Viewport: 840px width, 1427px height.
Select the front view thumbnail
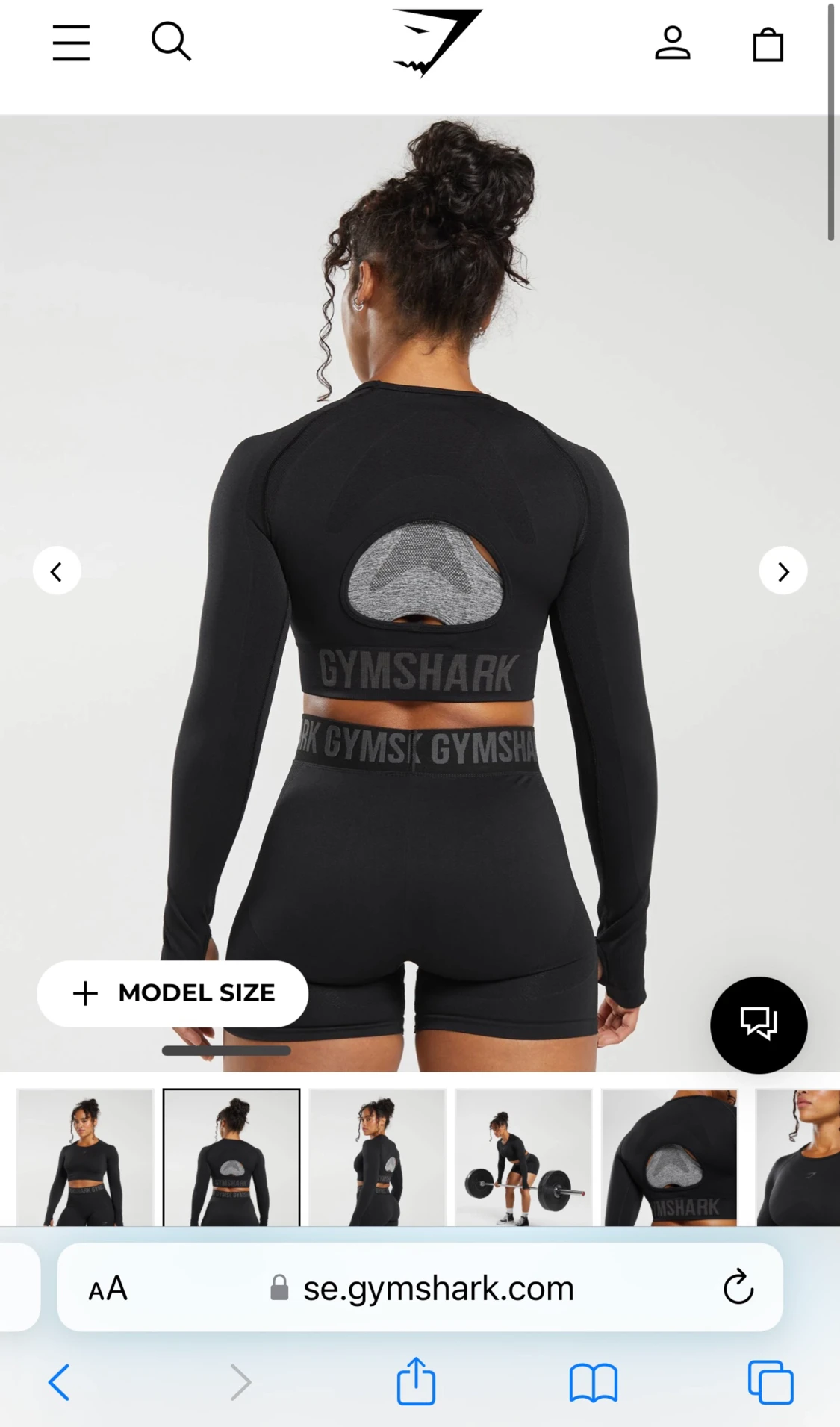(x=85, y=1157)
